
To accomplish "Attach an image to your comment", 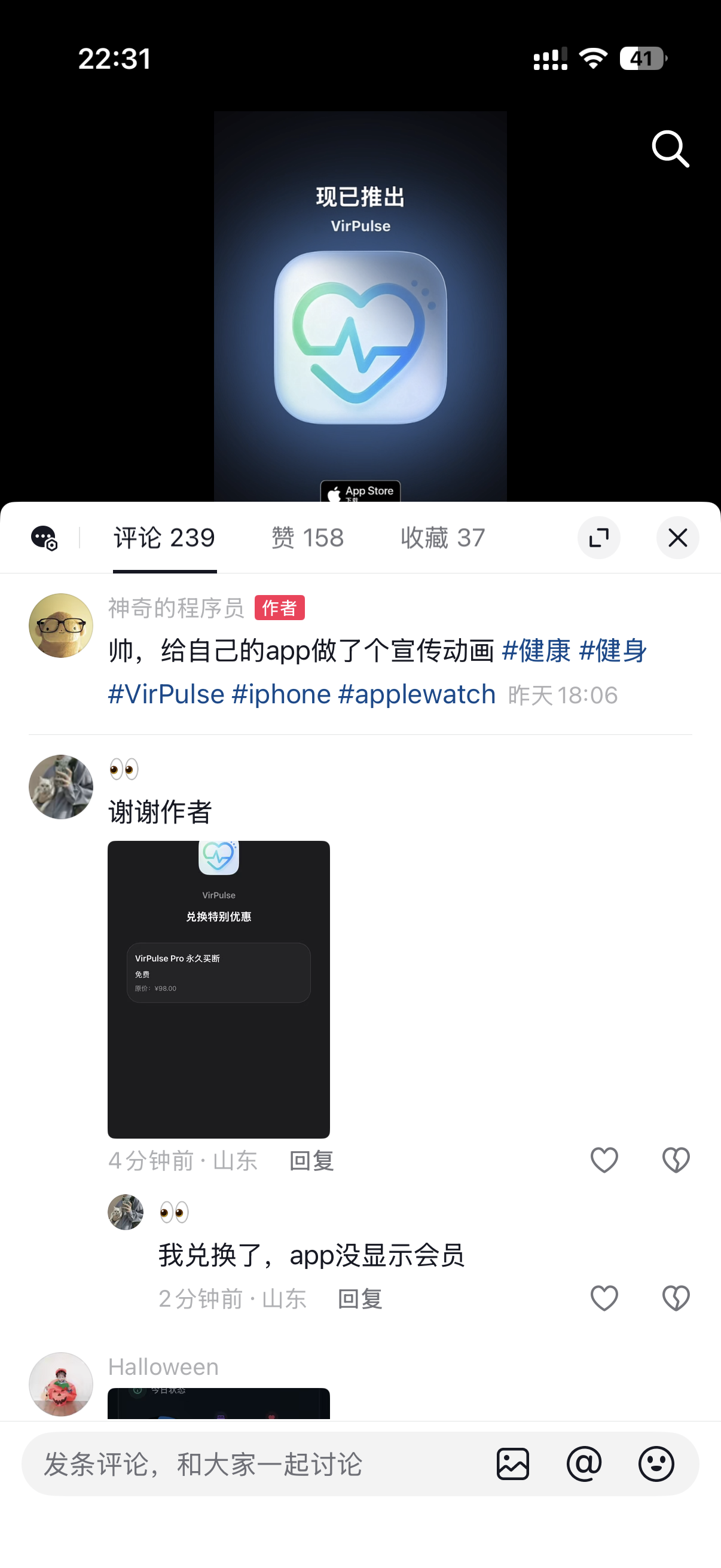I will (512, 1464).
